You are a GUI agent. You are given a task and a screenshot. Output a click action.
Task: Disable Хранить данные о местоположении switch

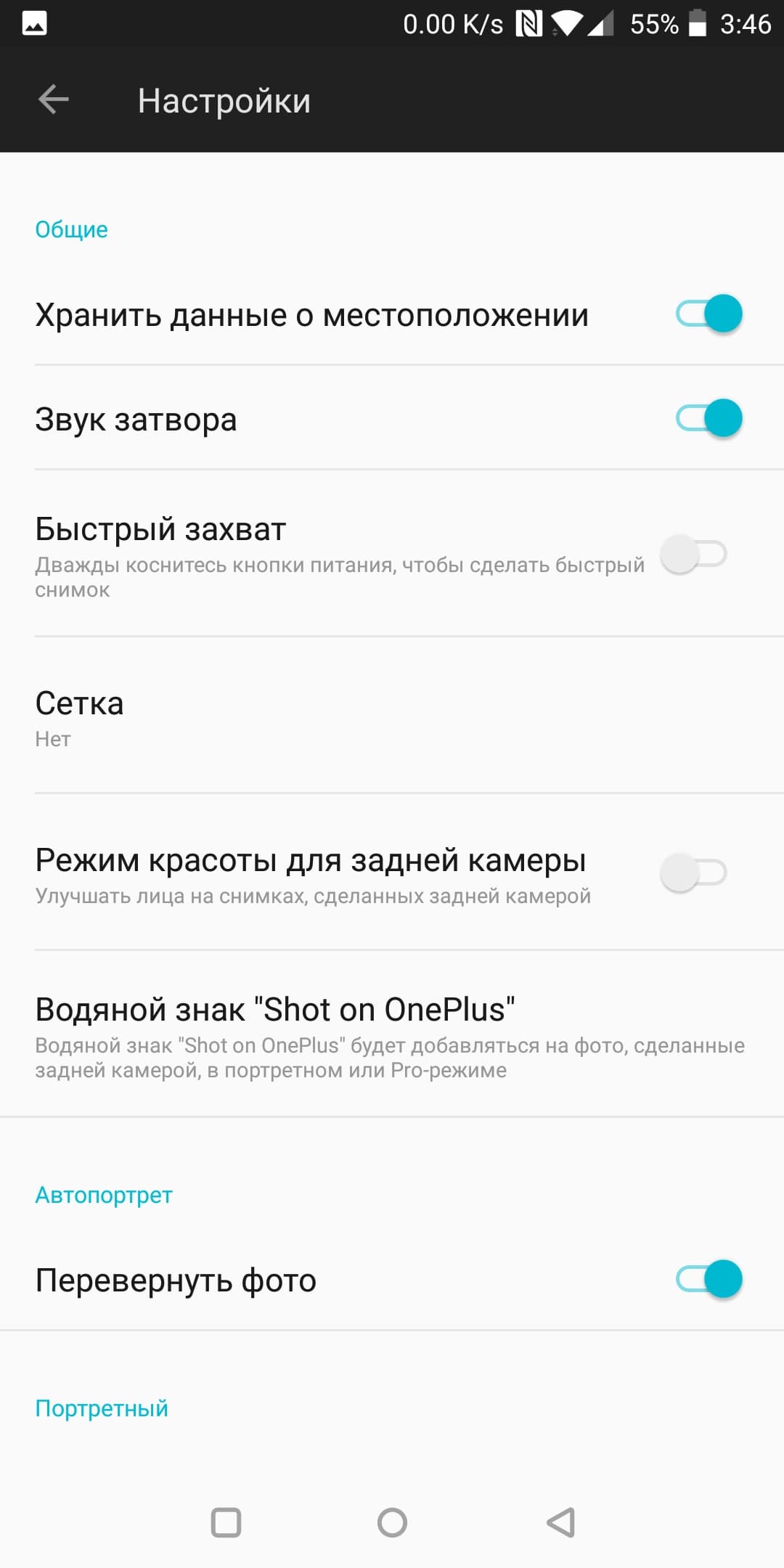[709, 314]
